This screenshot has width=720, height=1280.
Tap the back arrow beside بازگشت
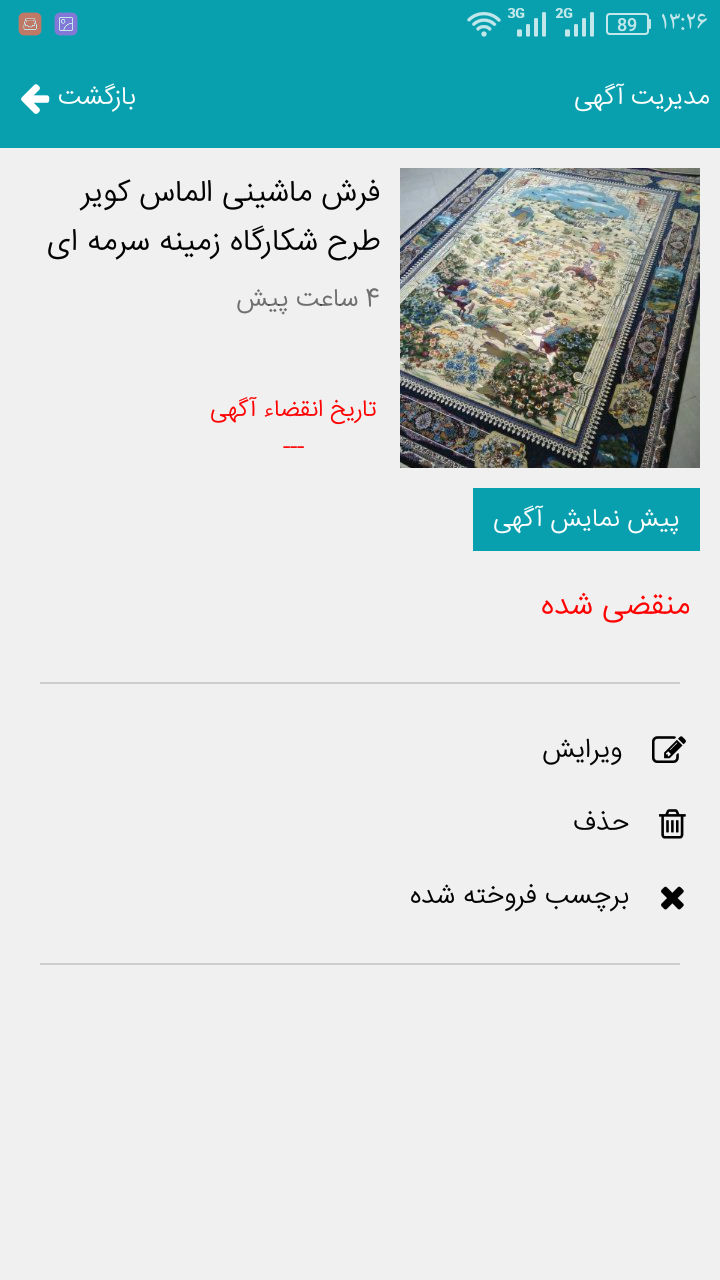coord(34,97)
